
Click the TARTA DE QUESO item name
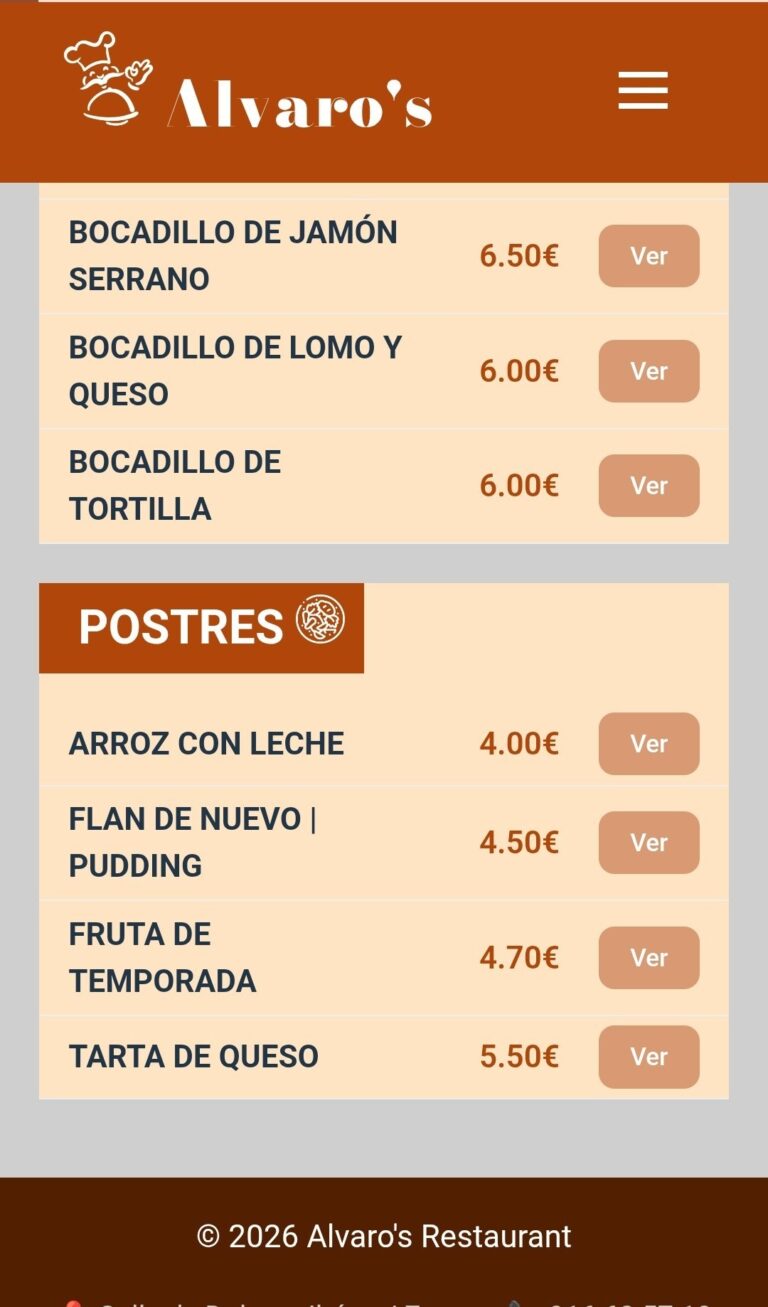(x=192, y=1056)
